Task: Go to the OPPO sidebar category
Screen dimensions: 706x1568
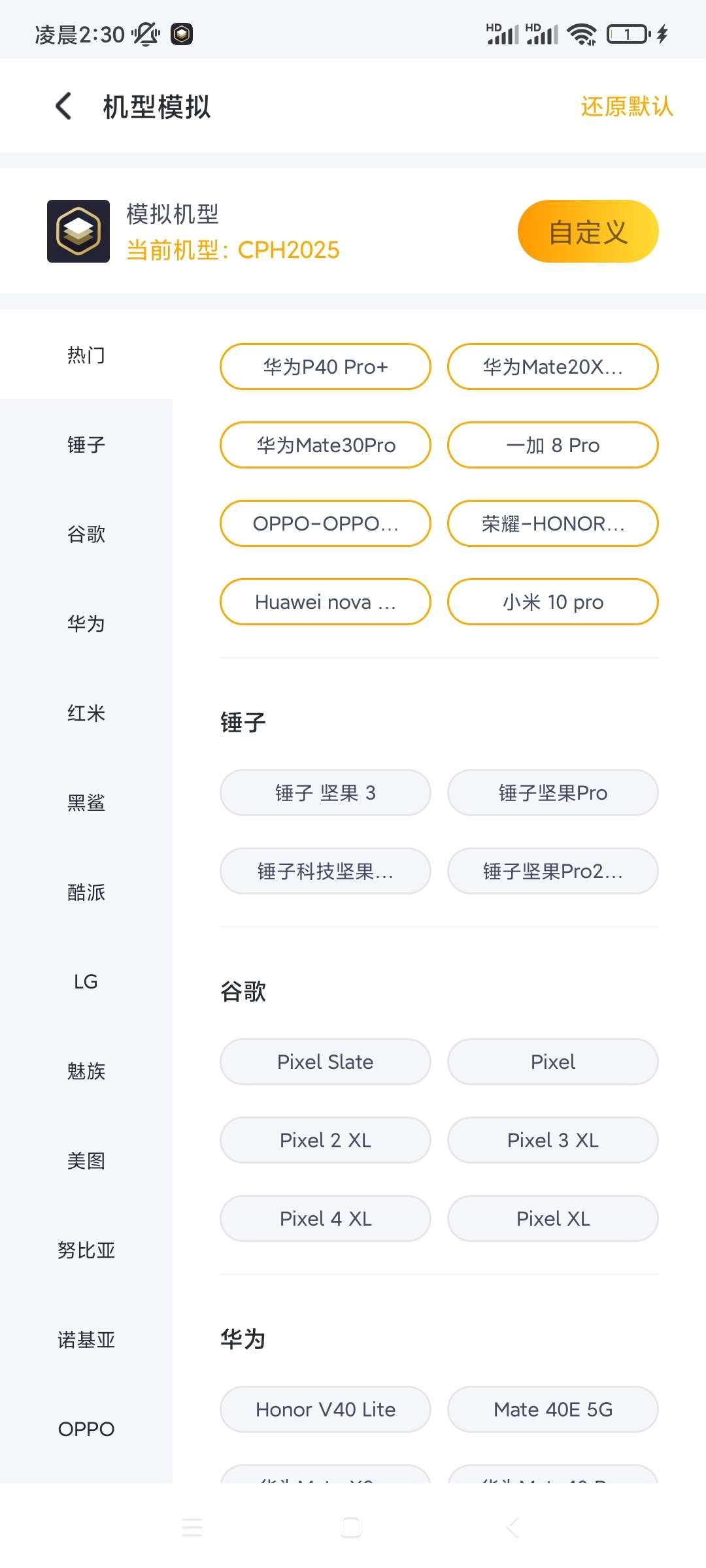Action: [x=86, y=1429]
